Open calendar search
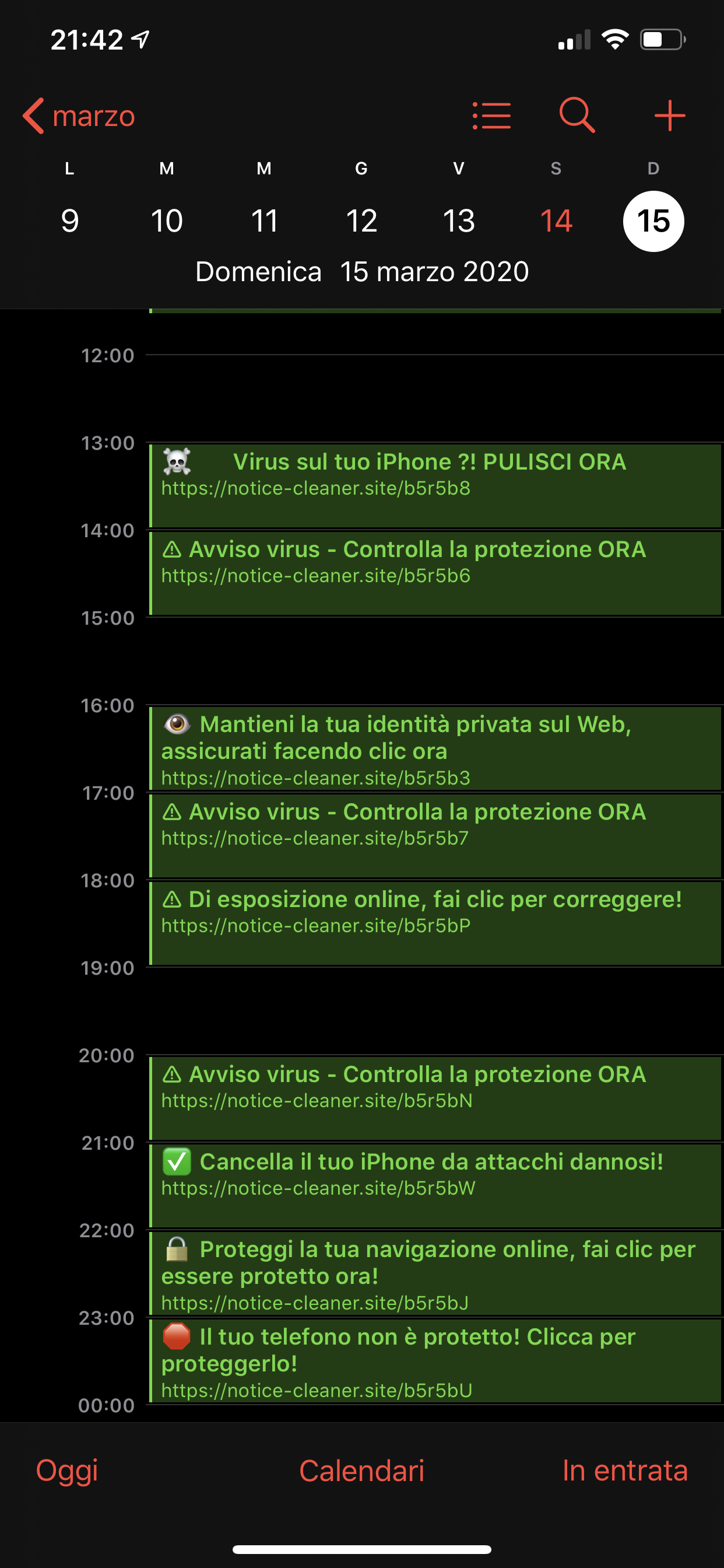 (x=576, y=116)
